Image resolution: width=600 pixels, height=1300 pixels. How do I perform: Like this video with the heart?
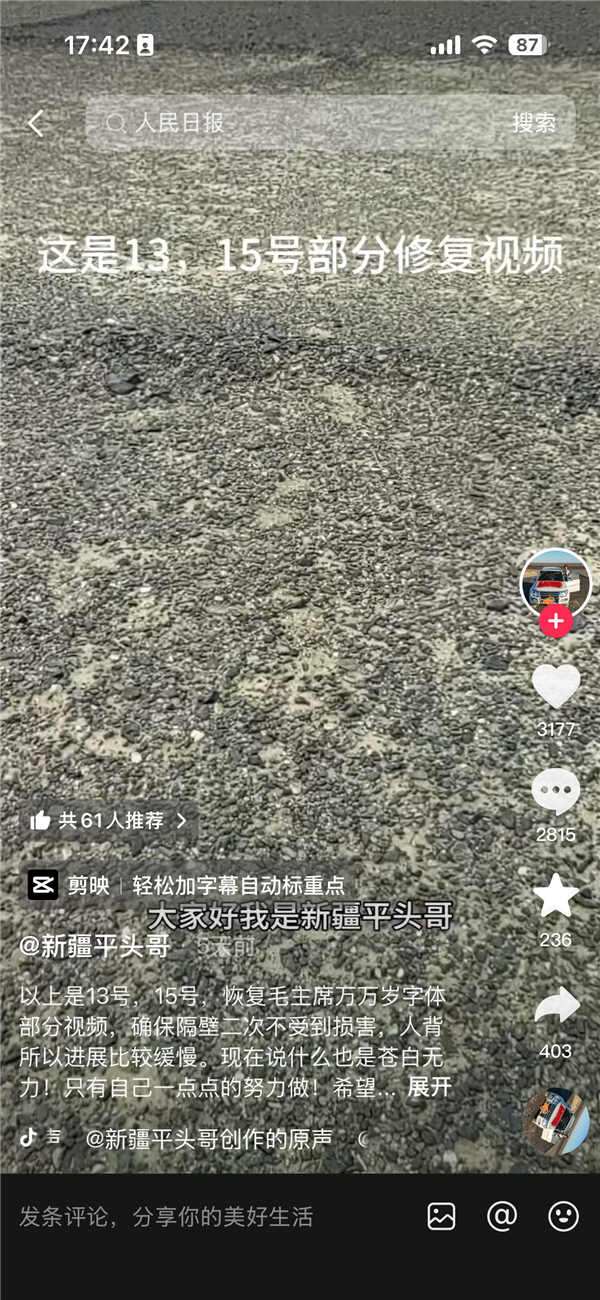pos(556,687)
